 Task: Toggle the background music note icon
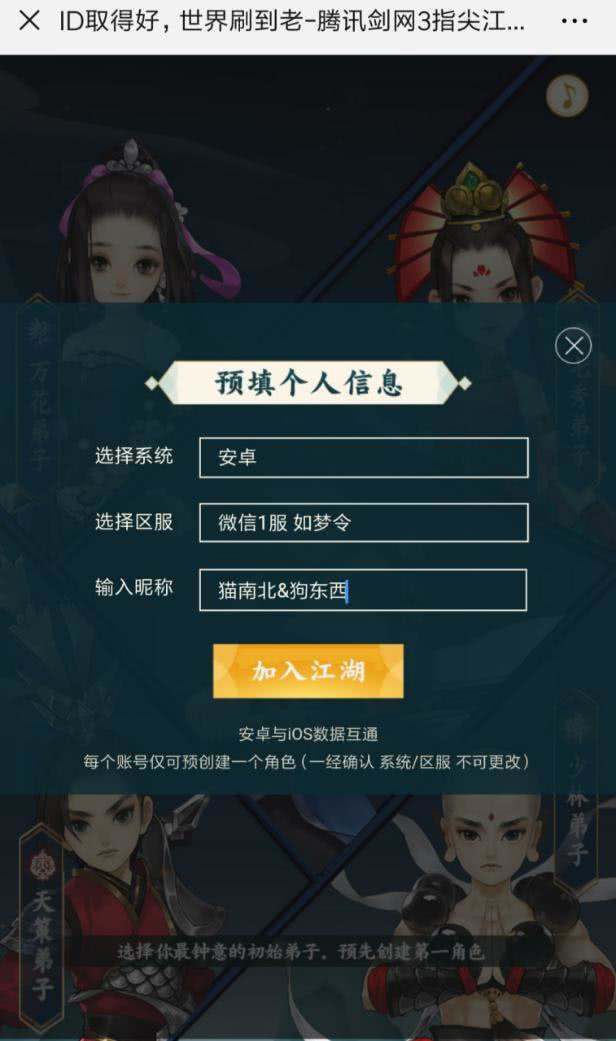click(x=567, y=95)
